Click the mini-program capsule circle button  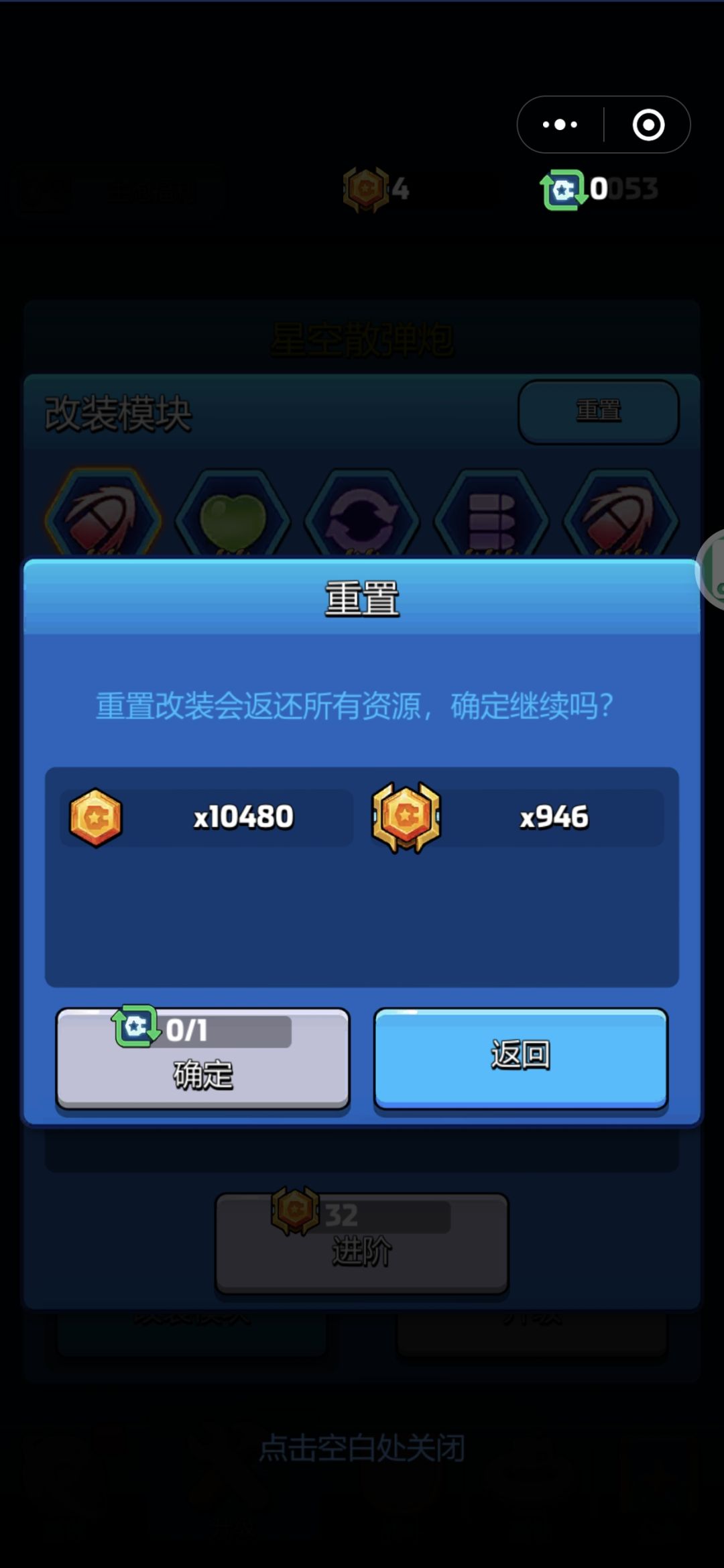point(648,125)
